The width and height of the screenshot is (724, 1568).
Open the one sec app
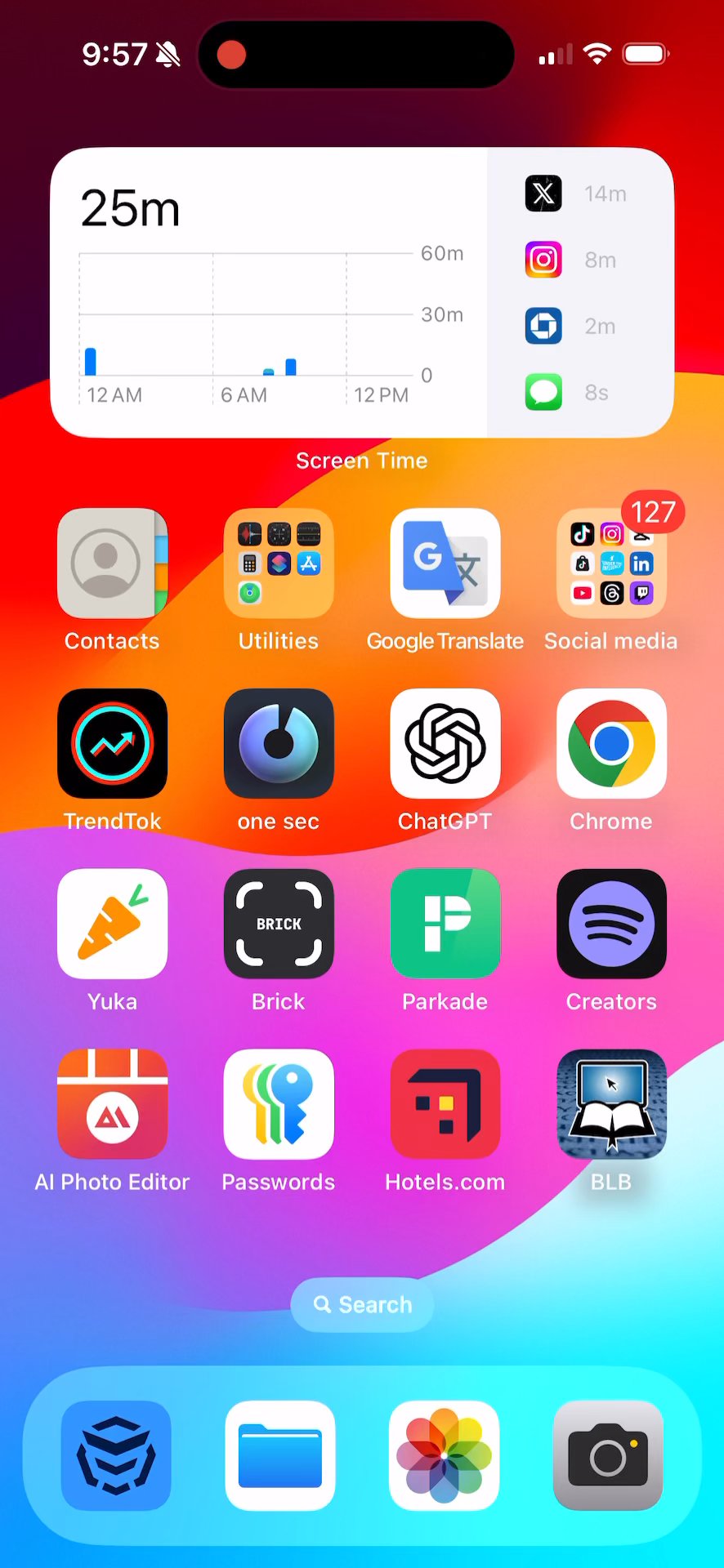(x=279, y=743)
